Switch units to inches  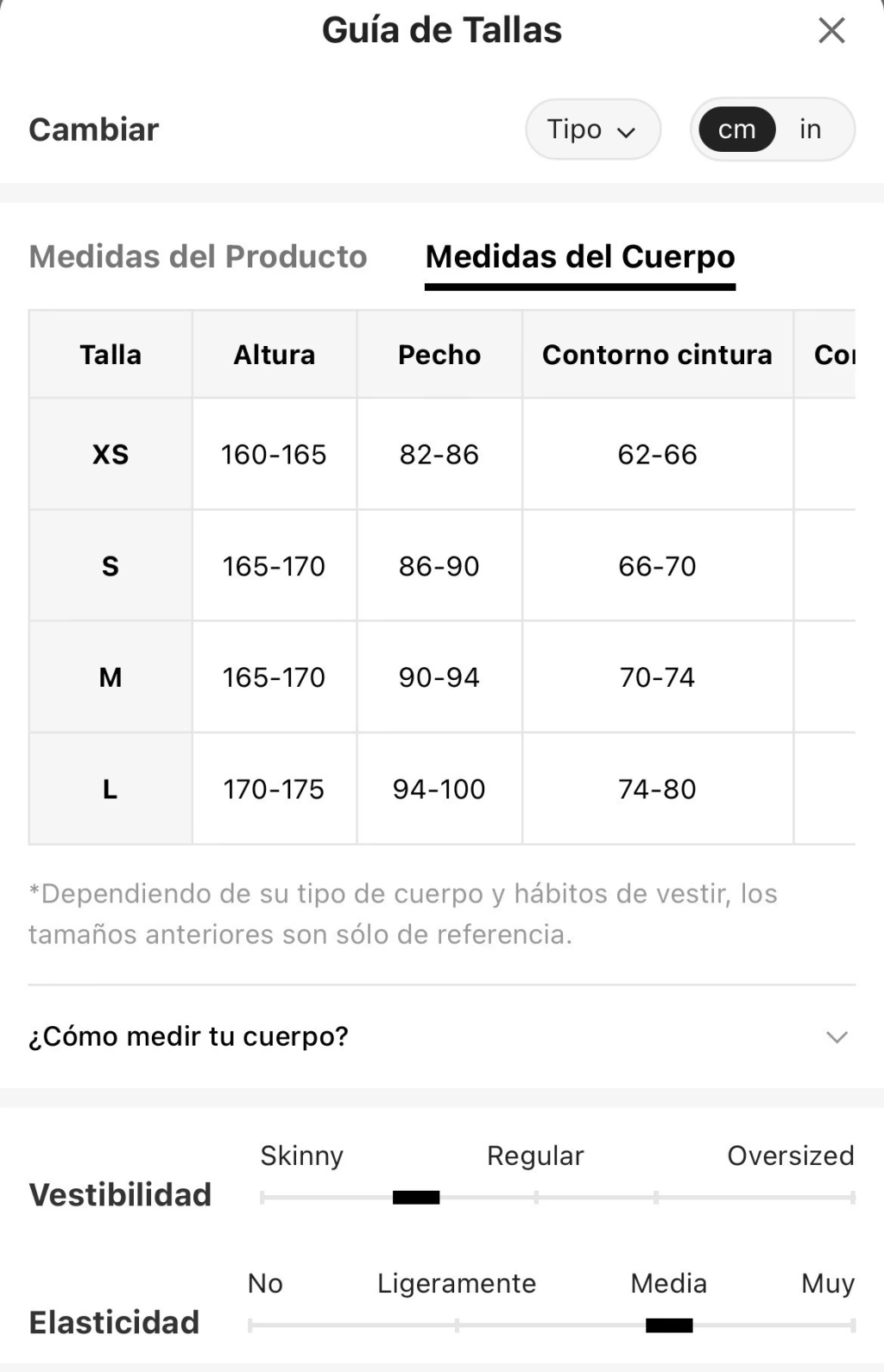[810, 129]
